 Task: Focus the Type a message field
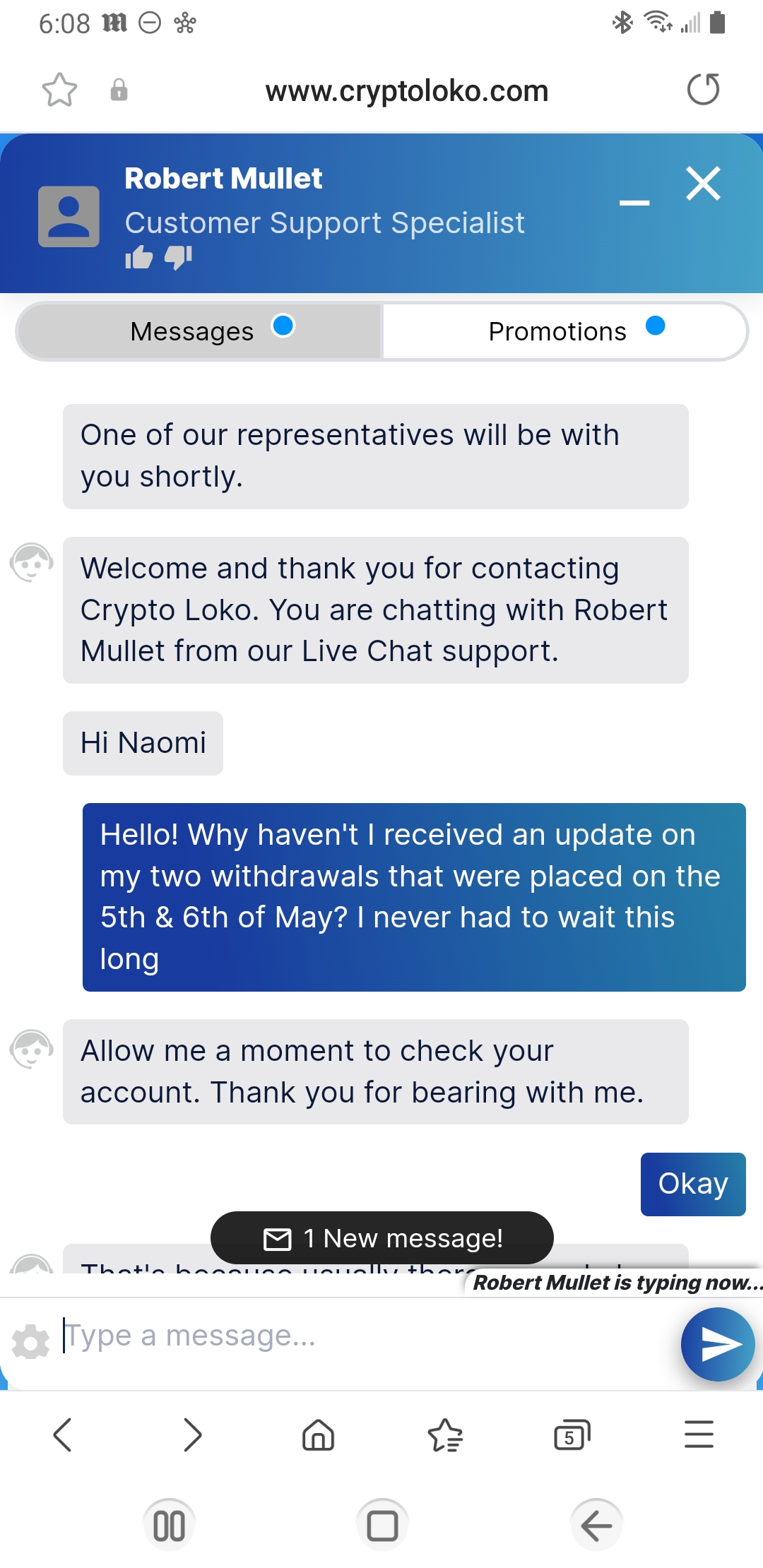367,1336
